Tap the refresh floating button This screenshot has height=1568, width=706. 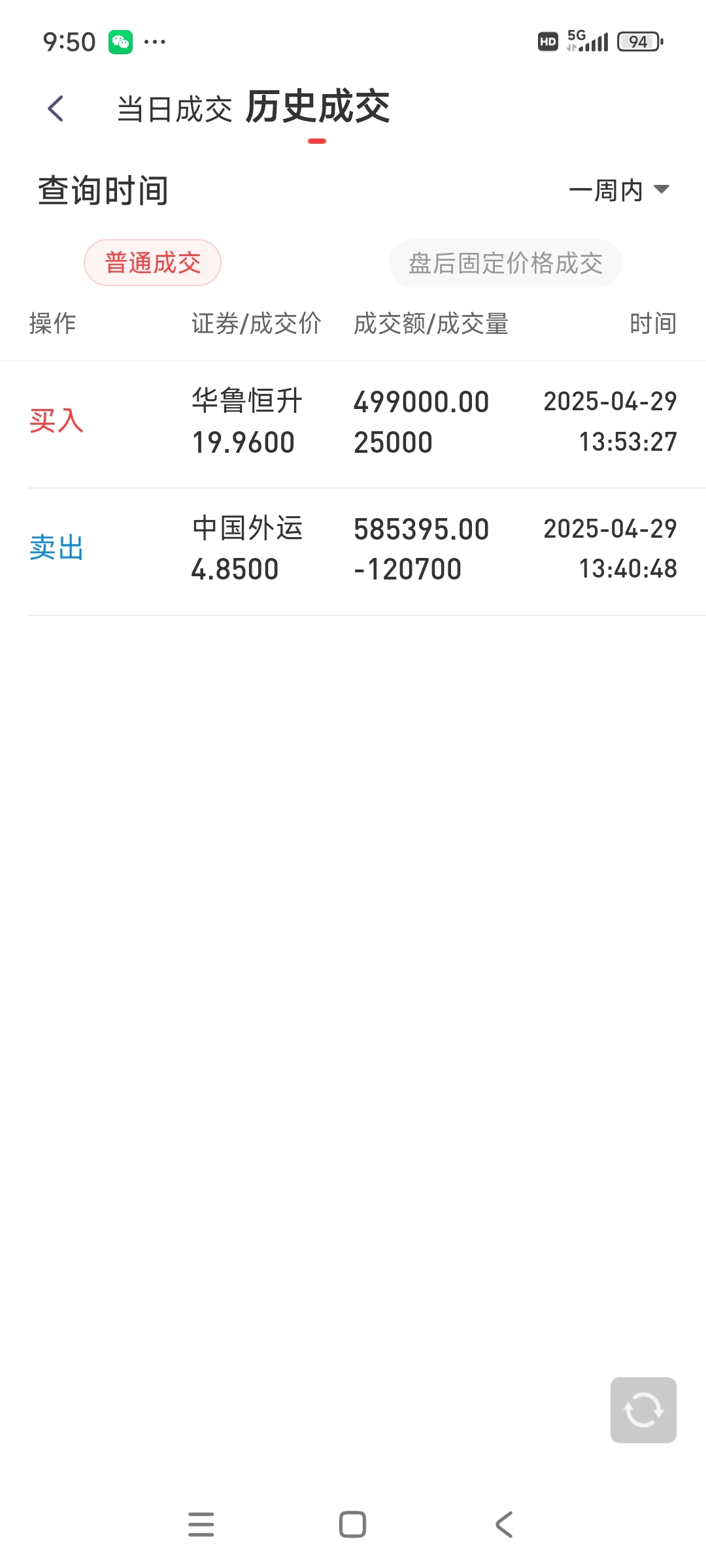click(x=643, y=1410)
